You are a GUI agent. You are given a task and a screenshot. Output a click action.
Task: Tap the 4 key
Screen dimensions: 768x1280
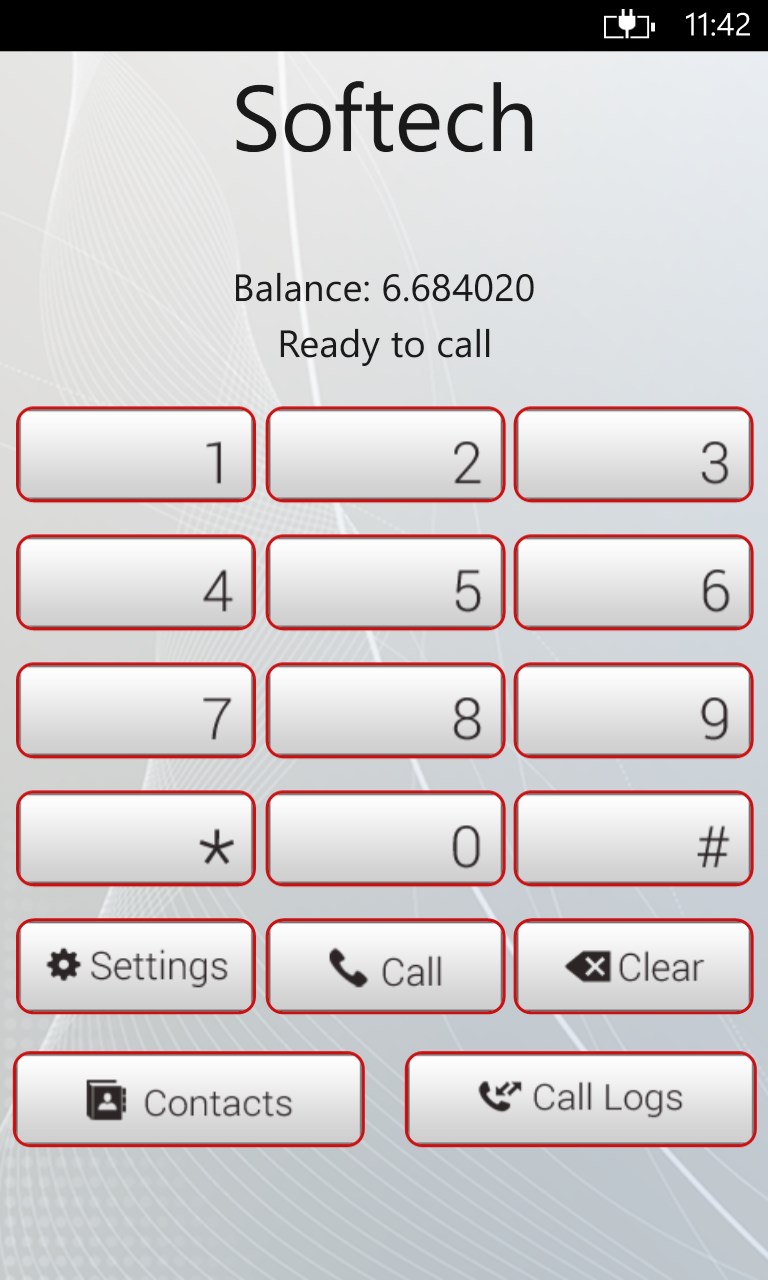(x=136, y=583)
